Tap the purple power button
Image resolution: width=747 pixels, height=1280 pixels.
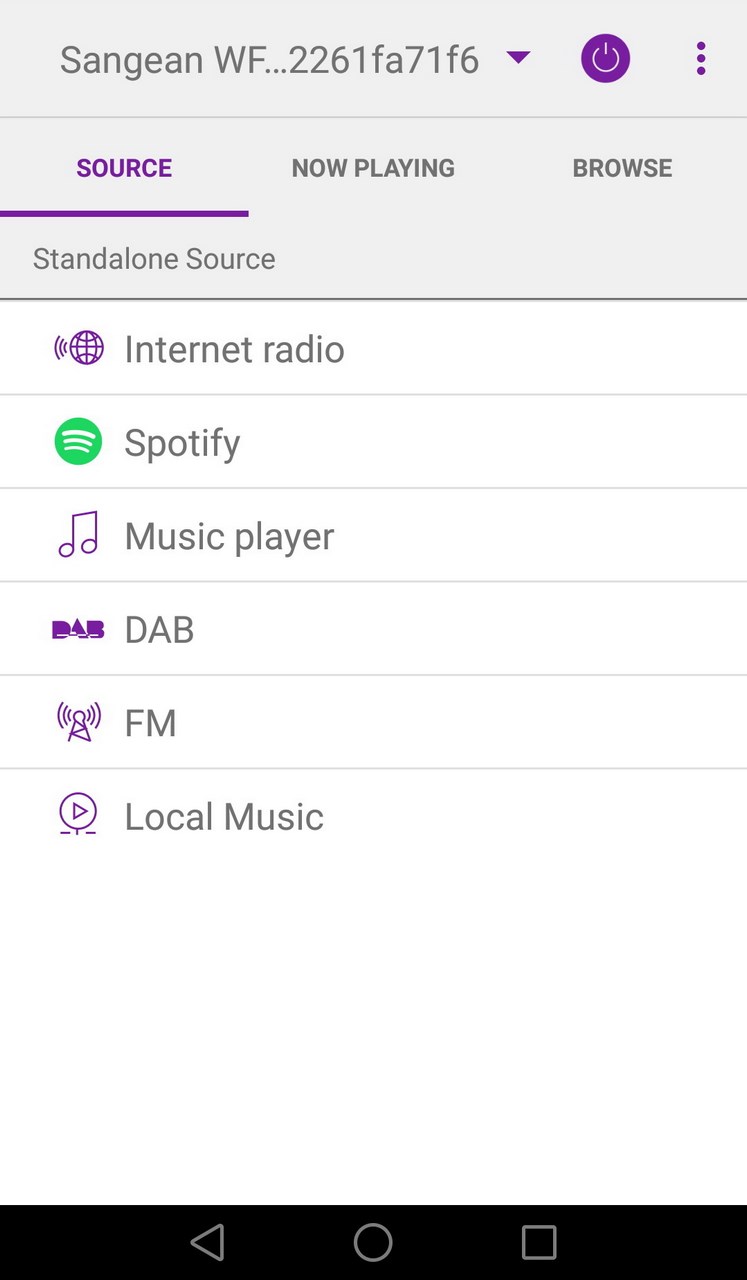point(605,59)
